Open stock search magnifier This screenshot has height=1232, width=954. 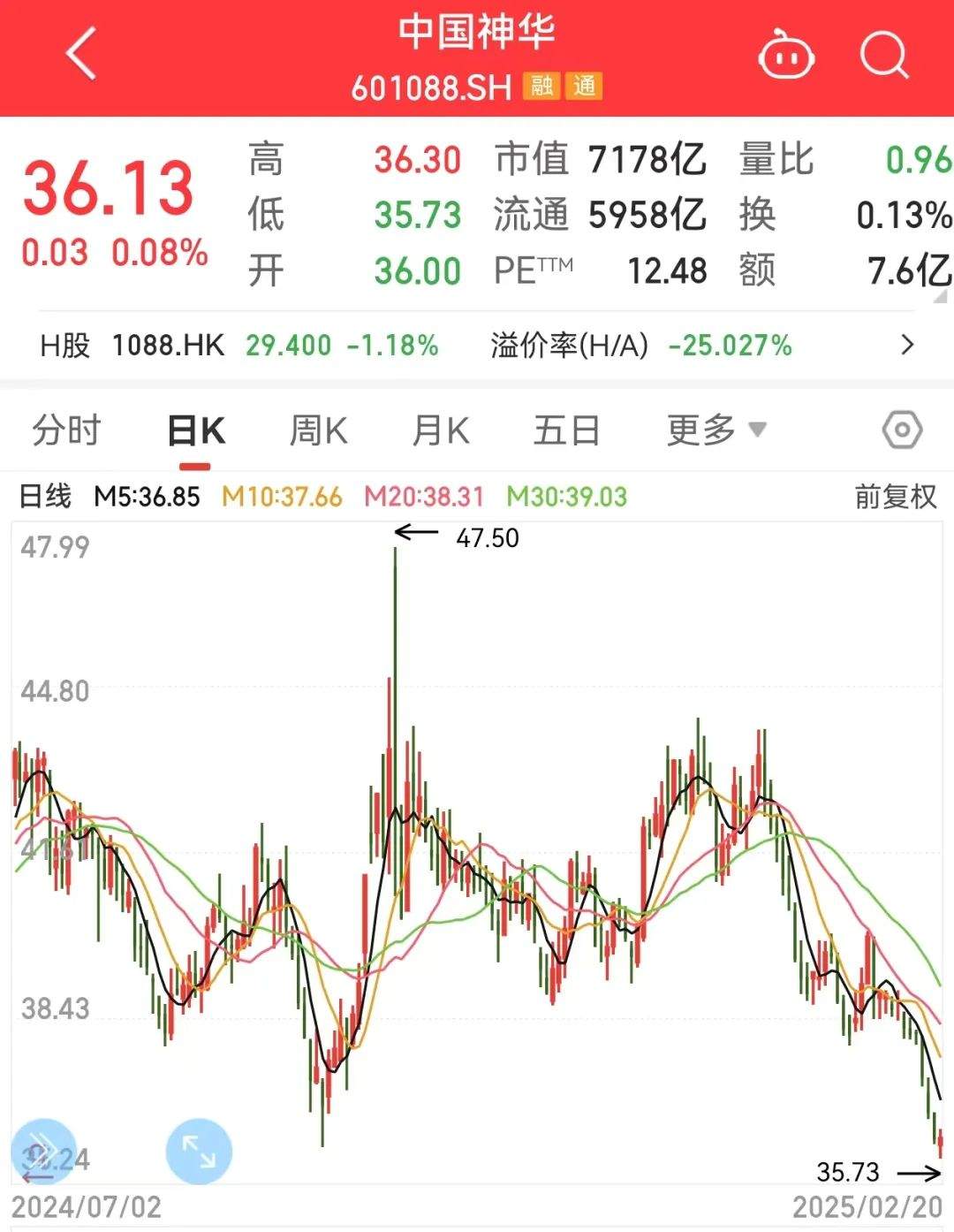pos(884,57)
